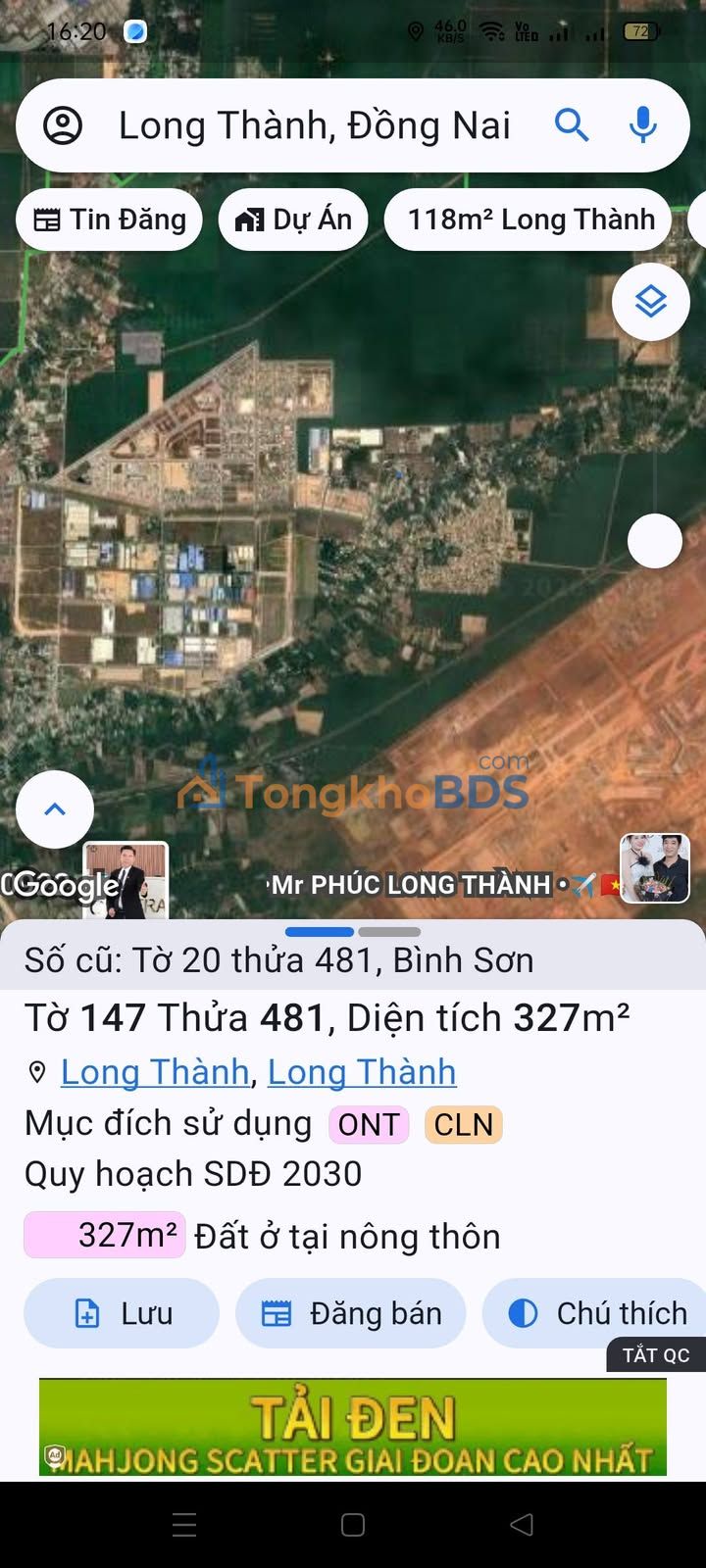The image size is (706, 1568).
Task: Select the Tin Đăng chip
Action: click(x=109, y=220)
